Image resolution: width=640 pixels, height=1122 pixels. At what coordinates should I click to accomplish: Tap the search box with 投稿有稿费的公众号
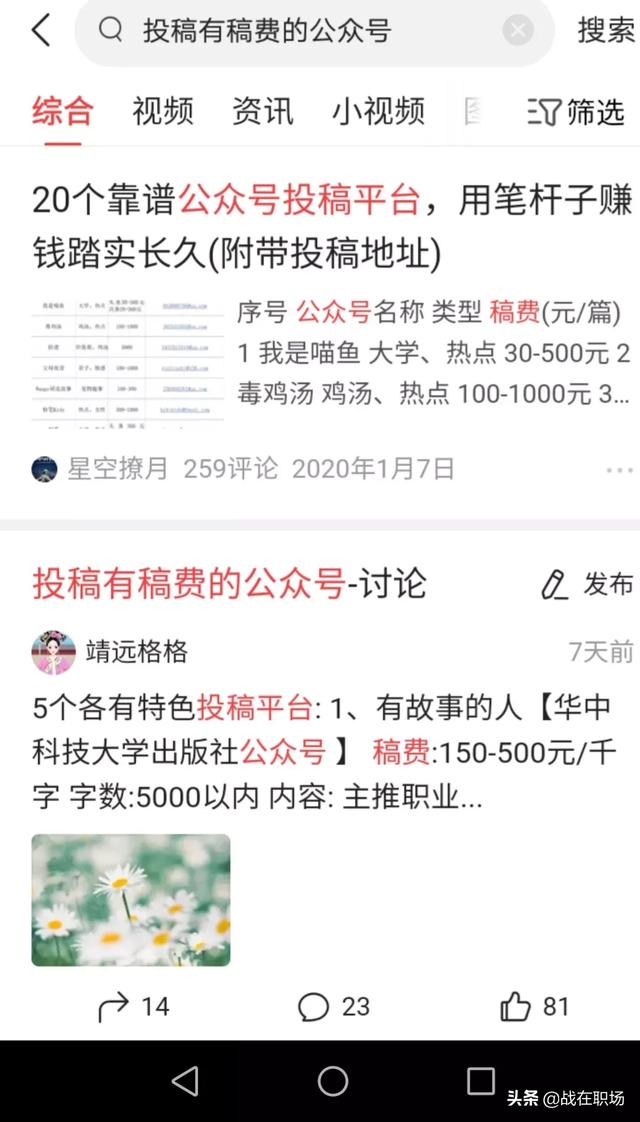tap(300, 31)
